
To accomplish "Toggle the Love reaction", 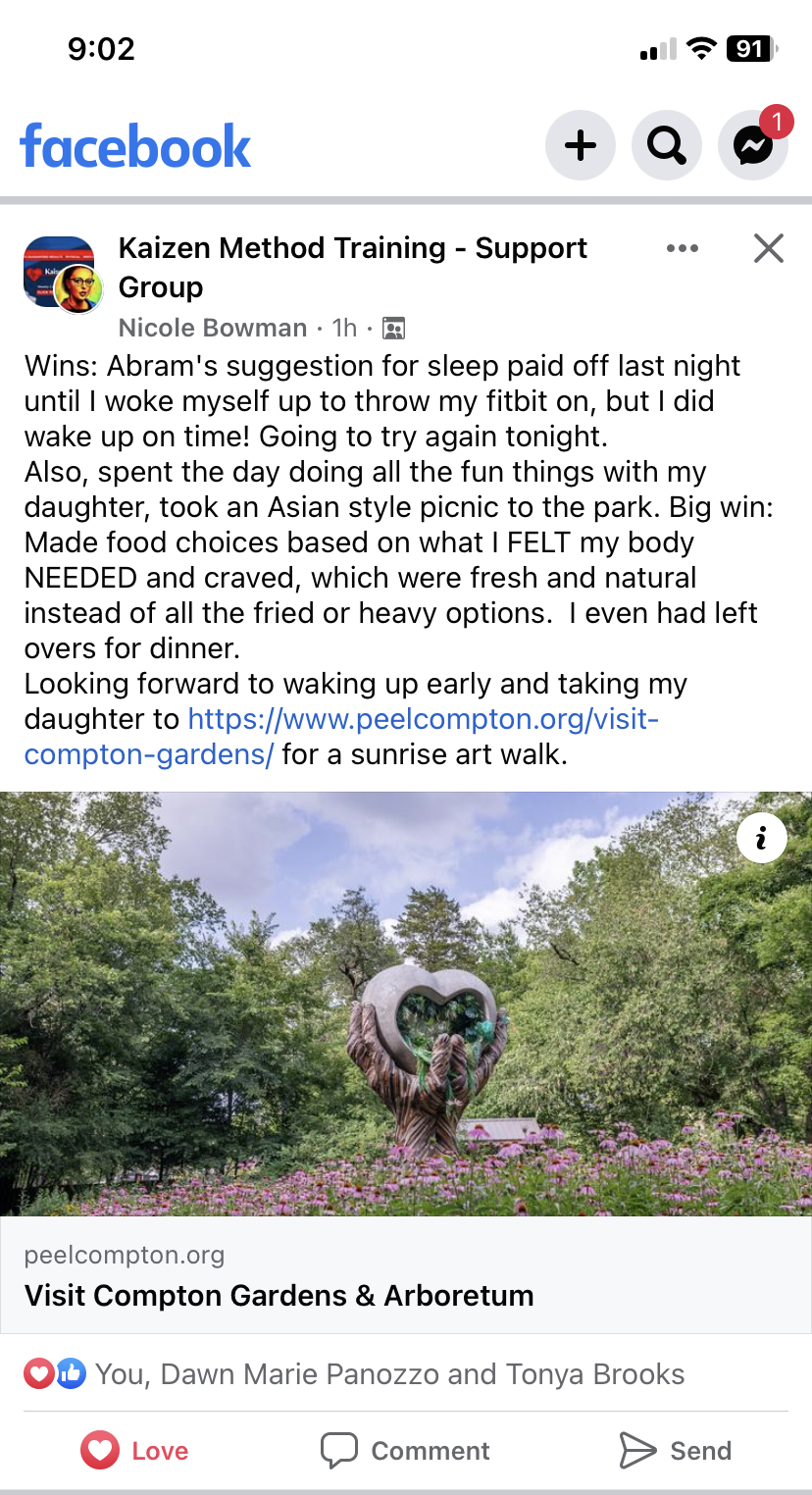I will (134, 1451).
